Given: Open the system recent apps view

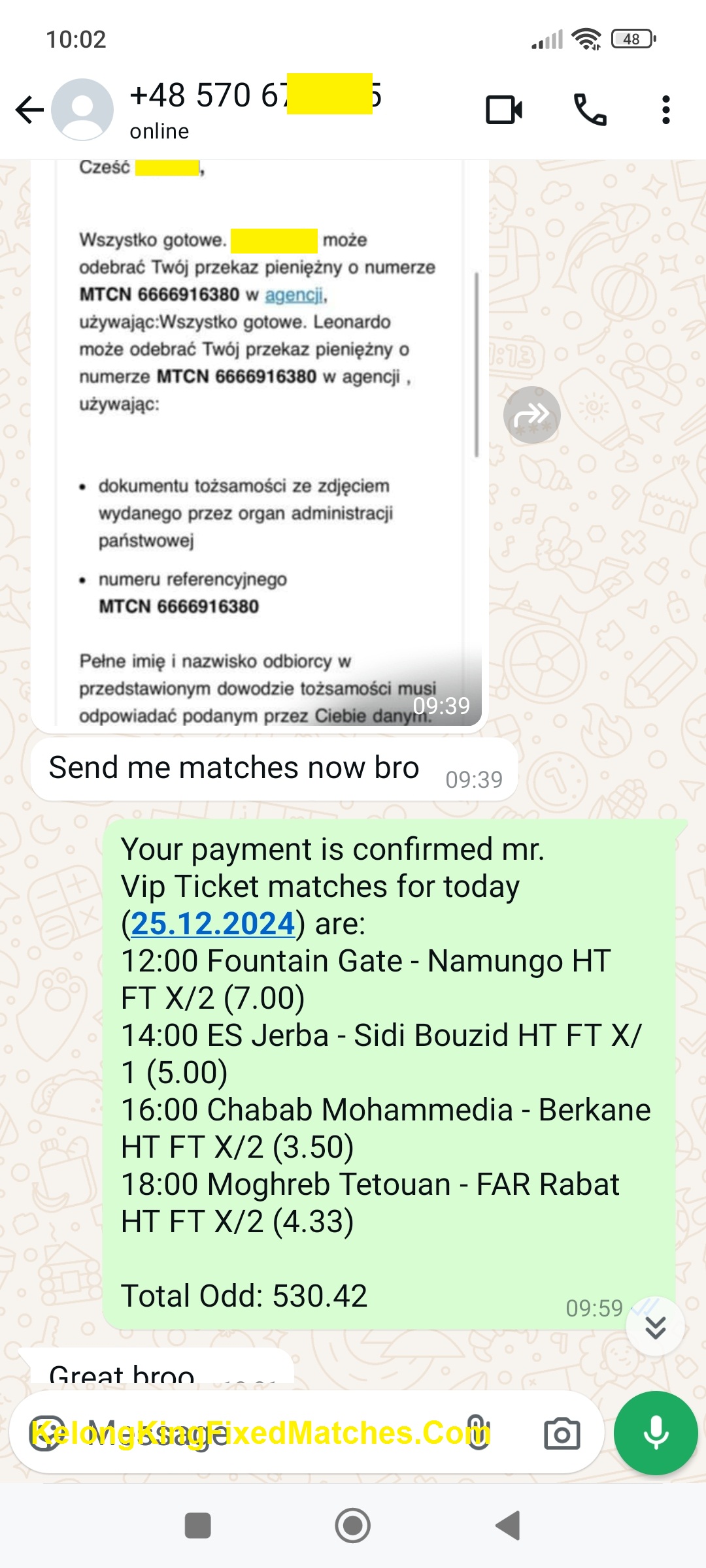Looking at the screenshot, I should pos(198,1526).
